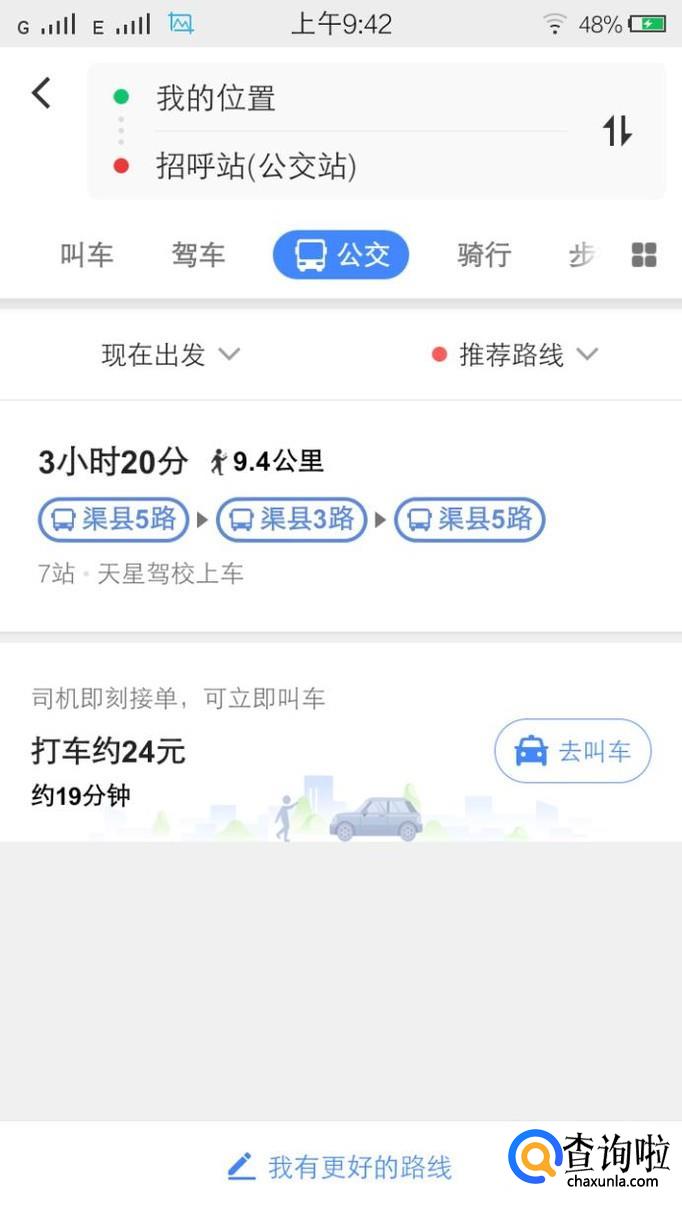Image resolution: width=682 pixels, height=1212 pixels.
Task: Open 我有更好的路线 feedback link
Action: 340,1166
